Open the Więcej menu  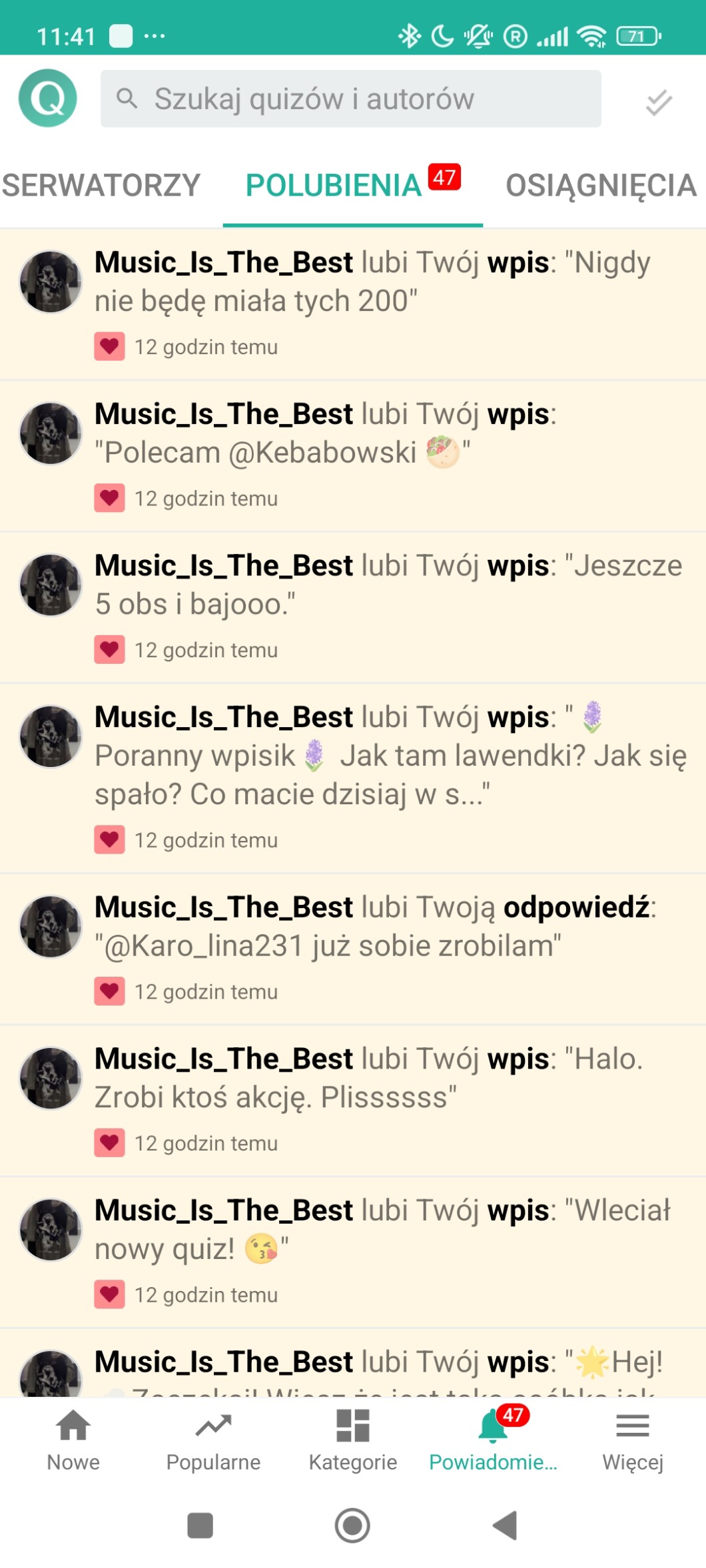point(633,1439)
